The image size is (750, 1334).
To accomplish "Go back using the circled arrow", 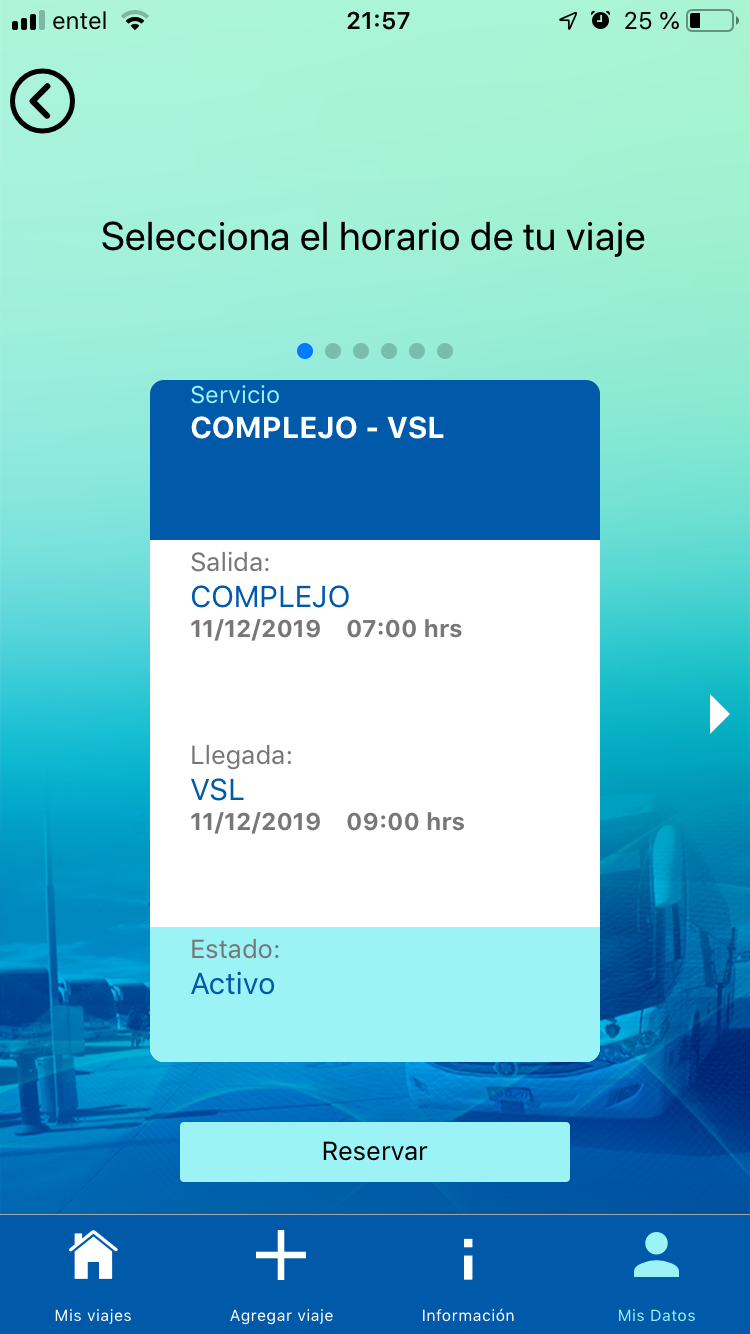I will tap(43, 100).
